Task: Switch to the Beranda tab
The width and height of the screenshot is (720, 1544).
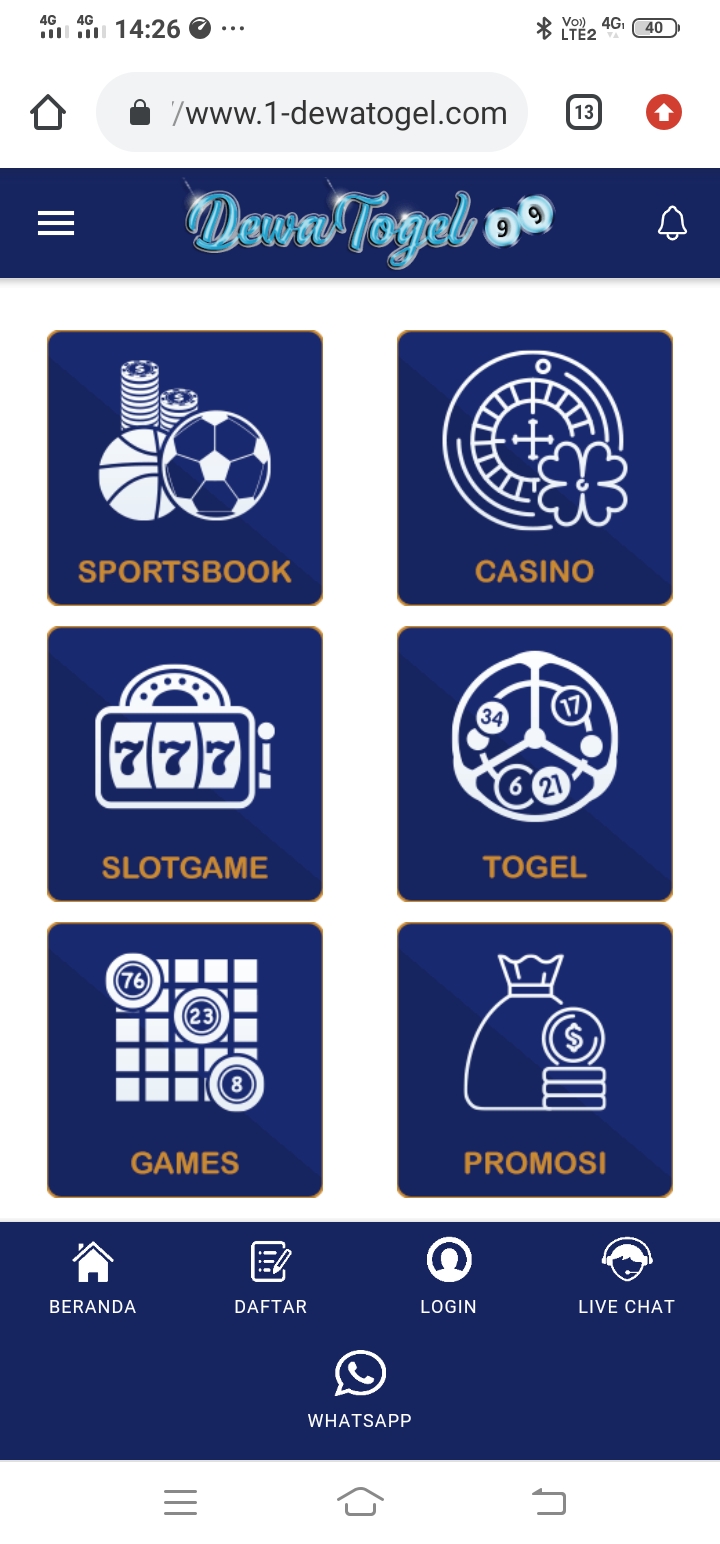Action: tap(93, 1277)
